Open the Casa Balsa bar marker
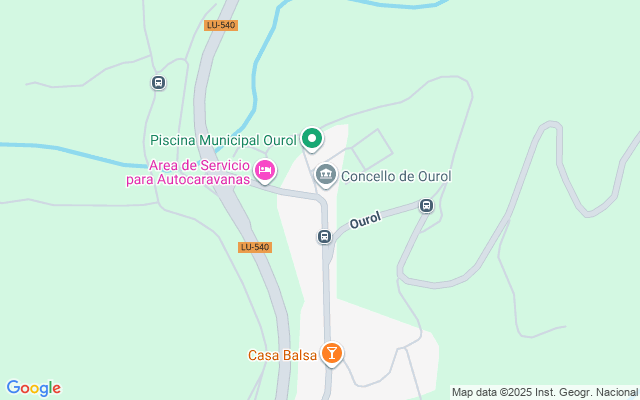 [332, 354]
